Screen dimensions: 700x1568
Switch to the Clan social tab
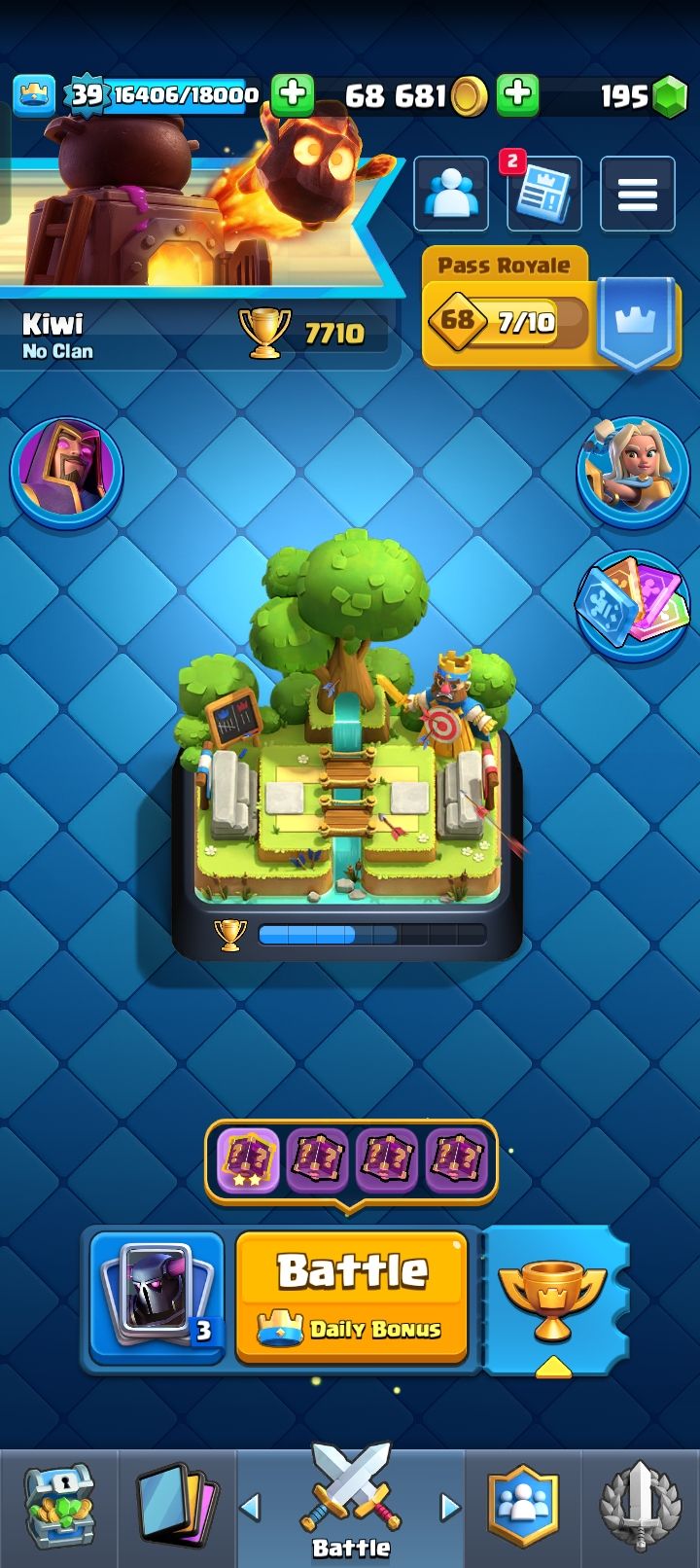point(524,1507)
